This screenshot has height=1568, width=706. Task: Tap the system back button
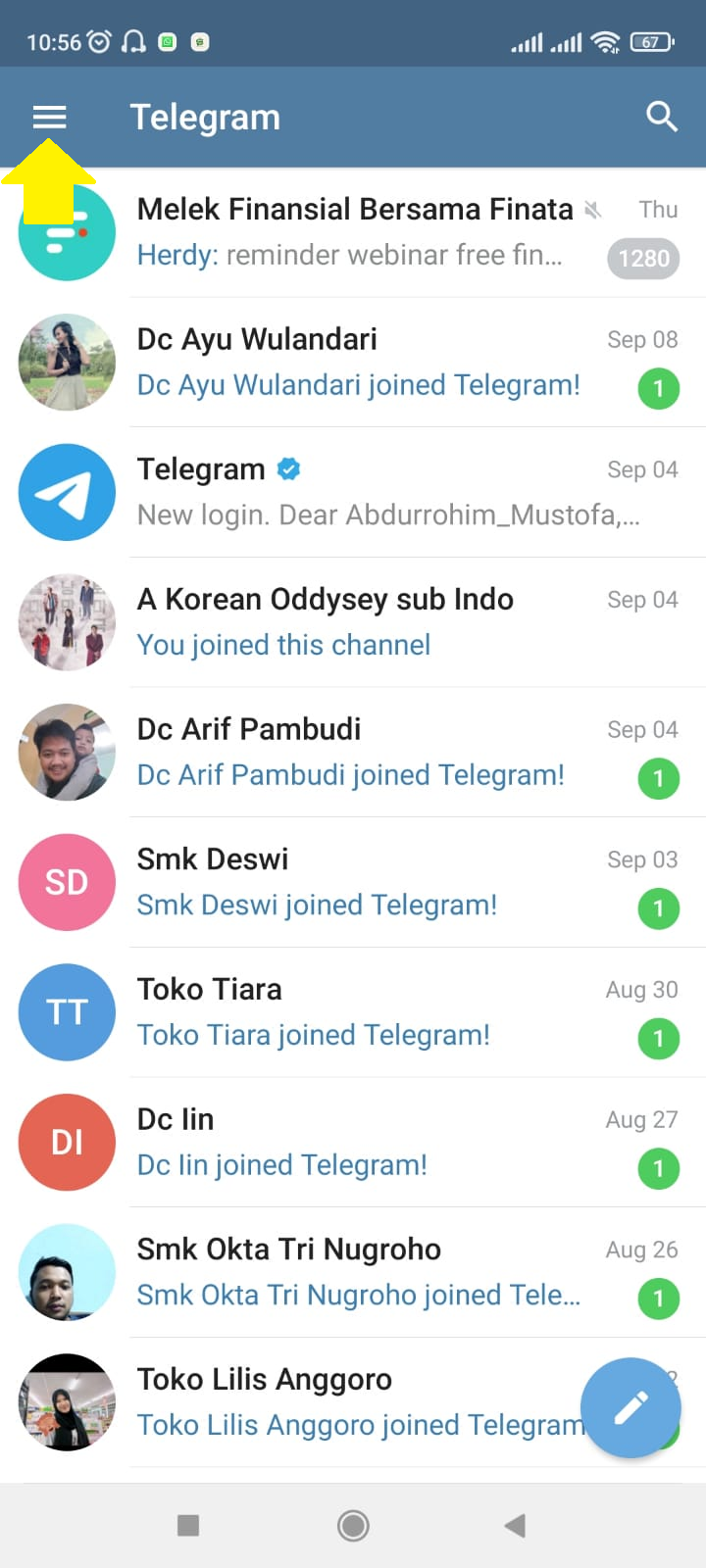tap(515, 1525)
